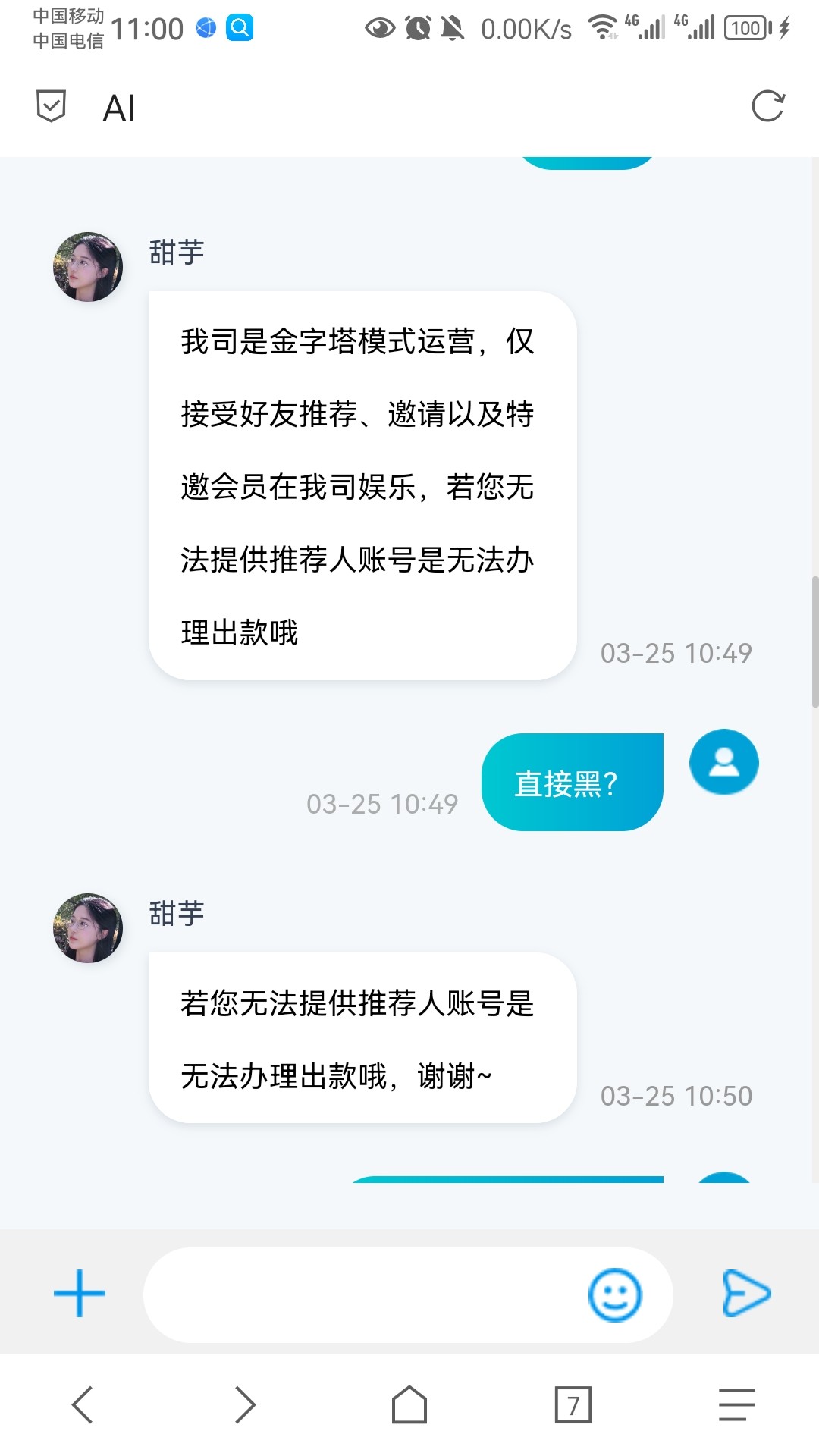The width and height of the screenshot is (819, 1456).
Task: Tap the shield security icon
Action: click(51, 106)
